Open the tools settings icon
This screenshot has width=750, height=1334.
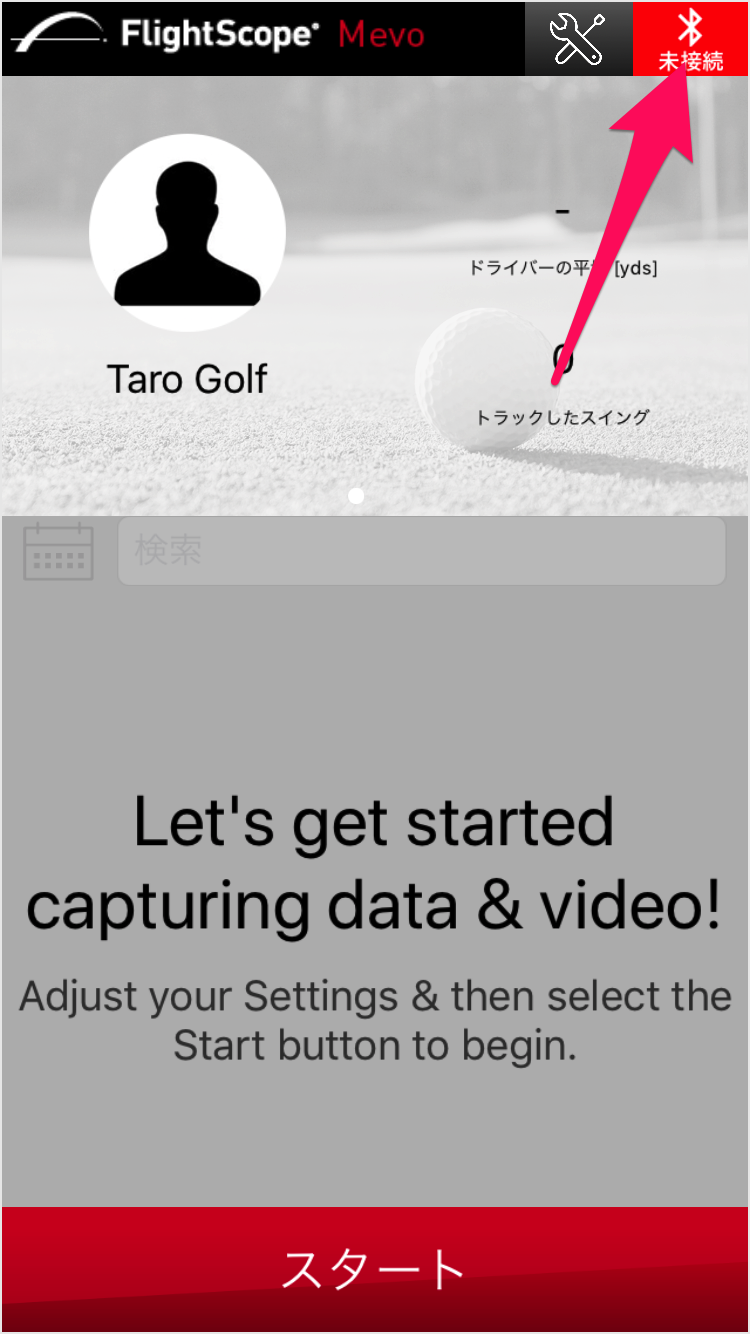pyautogui.click(x=578, y=39)
